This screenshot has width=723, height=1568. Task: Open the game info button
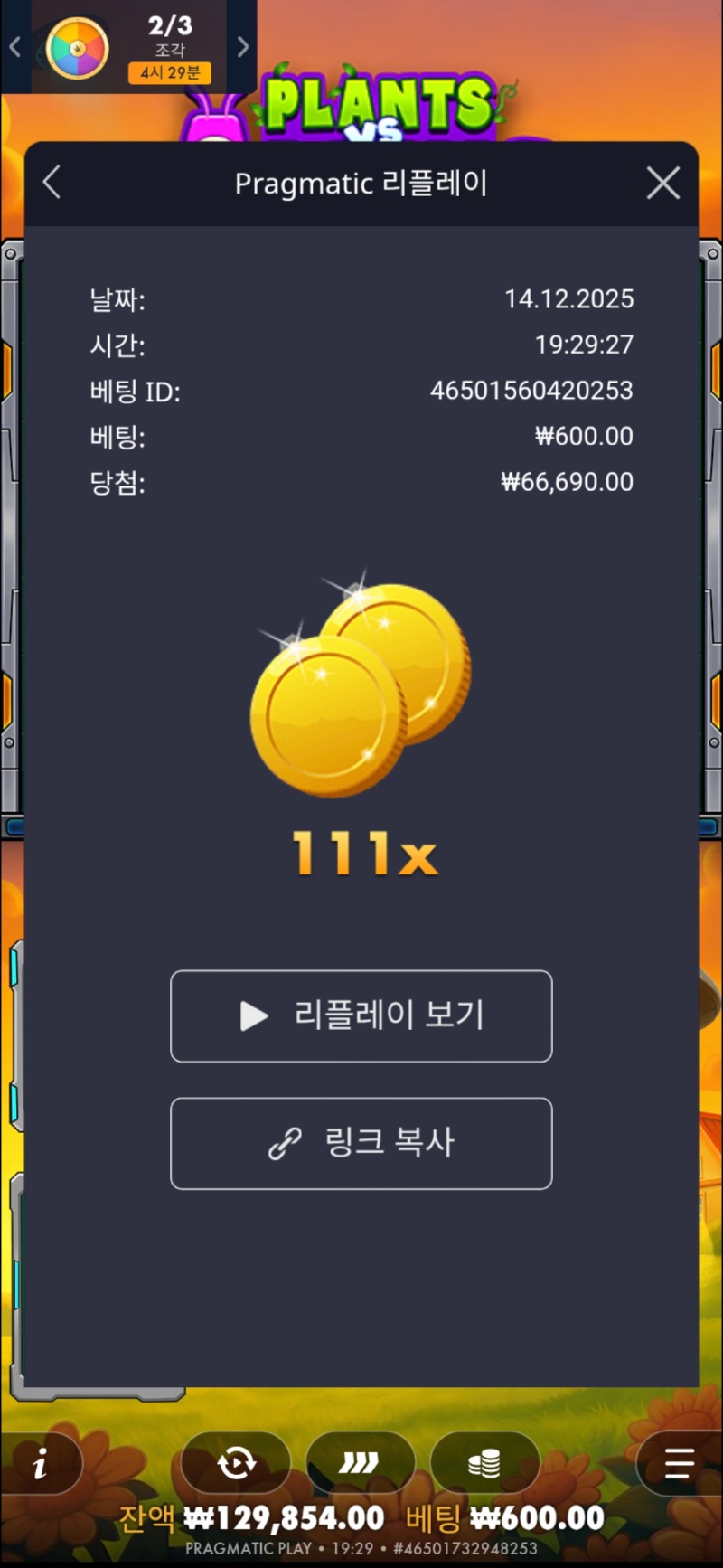[x=41, y=1463]
